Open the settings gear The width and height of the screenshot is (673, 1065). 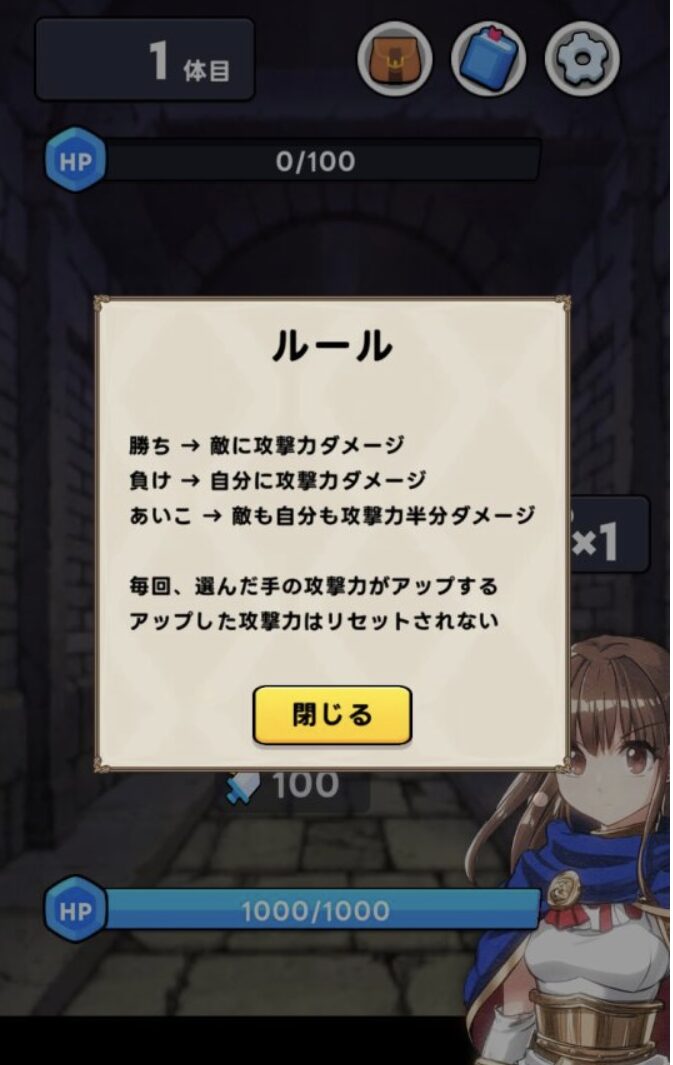[582, 60]
